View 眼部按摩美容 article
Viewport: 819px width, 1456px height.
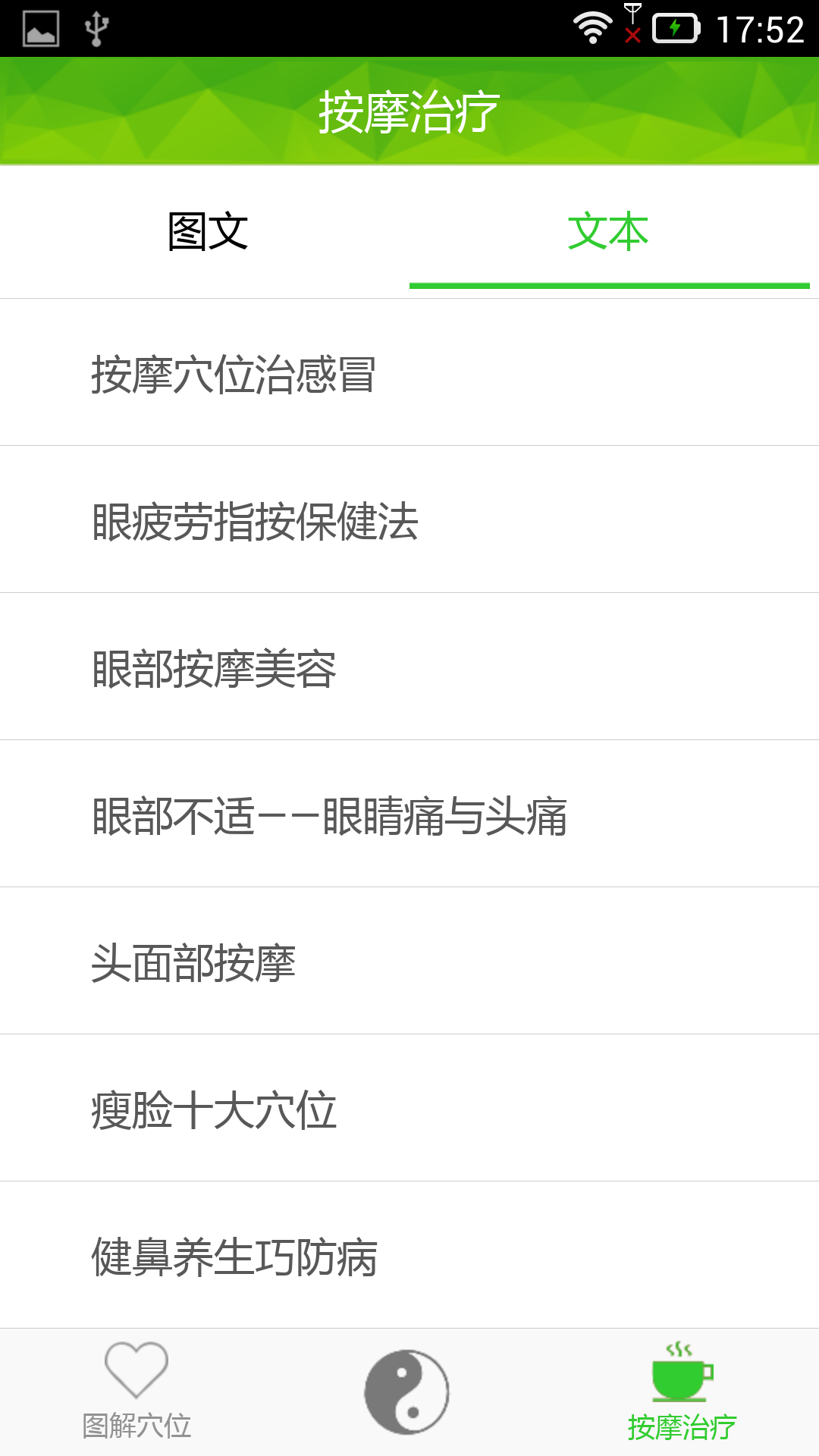tap(214, 668)
